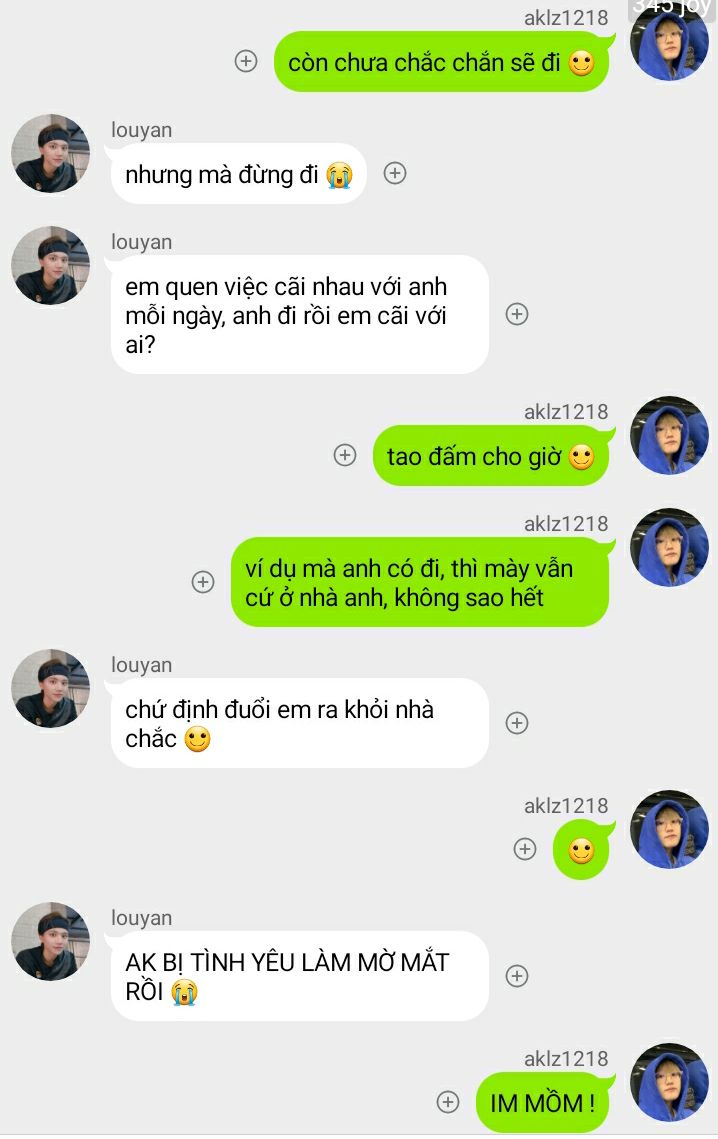The width and height of the screenshot is (718, 1139).
Task: Tap plus icon next to 'nhưng mà đừng đi'
Action: point(395,173)
